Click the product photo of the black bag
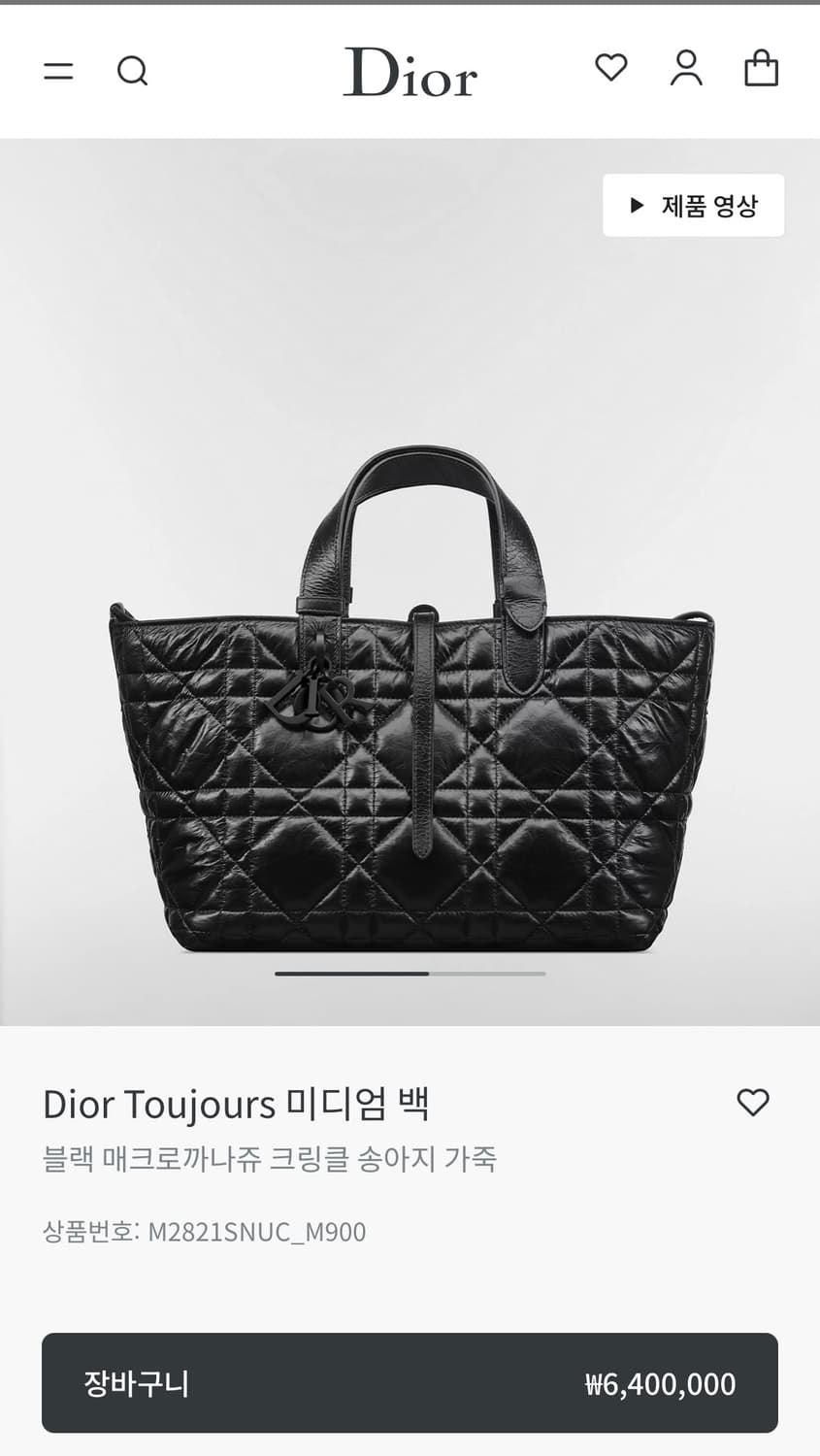Viewport: 820px width, 1456px height. pos(410,699)
